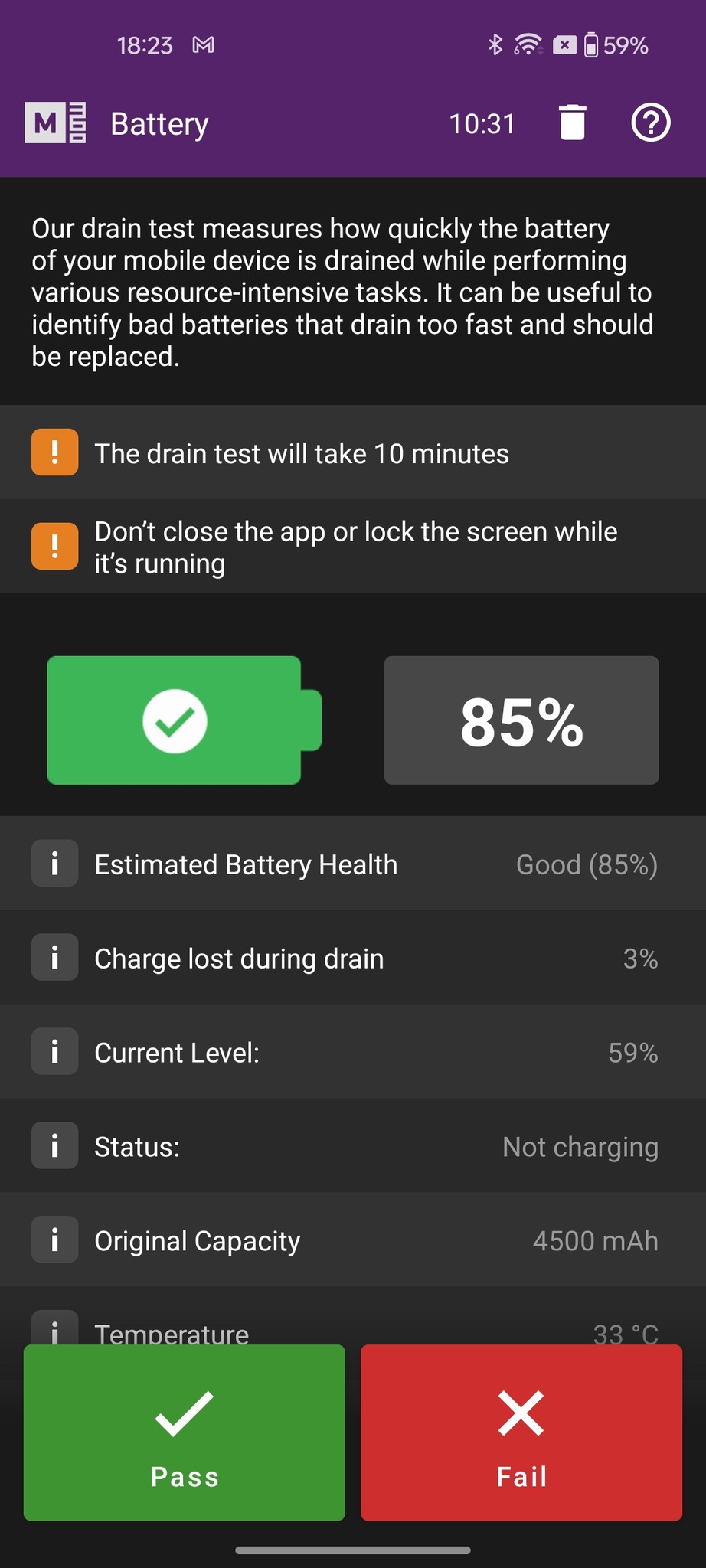706x1568 pixels.
Task: Mark the battery test as Fail
Action: (521, 1432)
